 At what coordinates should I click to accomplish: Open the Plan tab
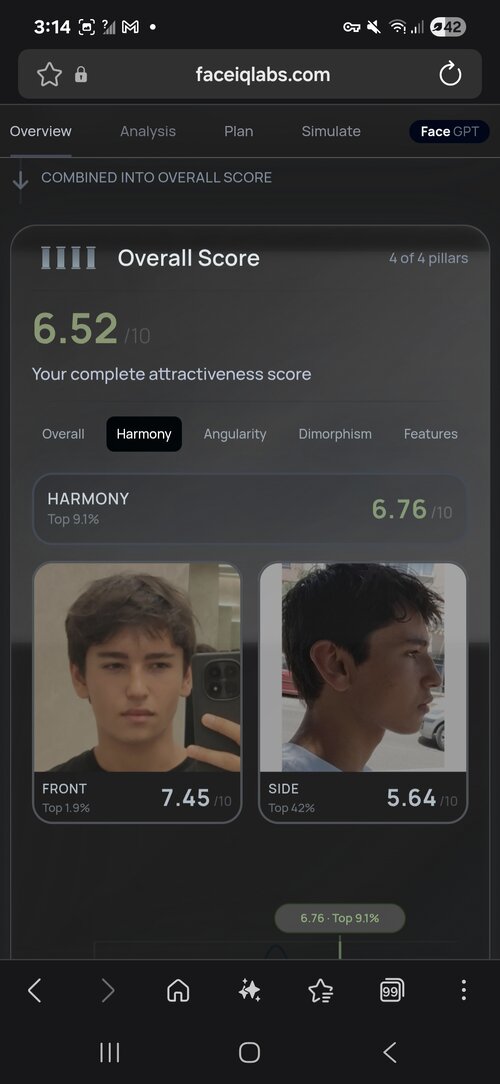click(x=239, y=131)
